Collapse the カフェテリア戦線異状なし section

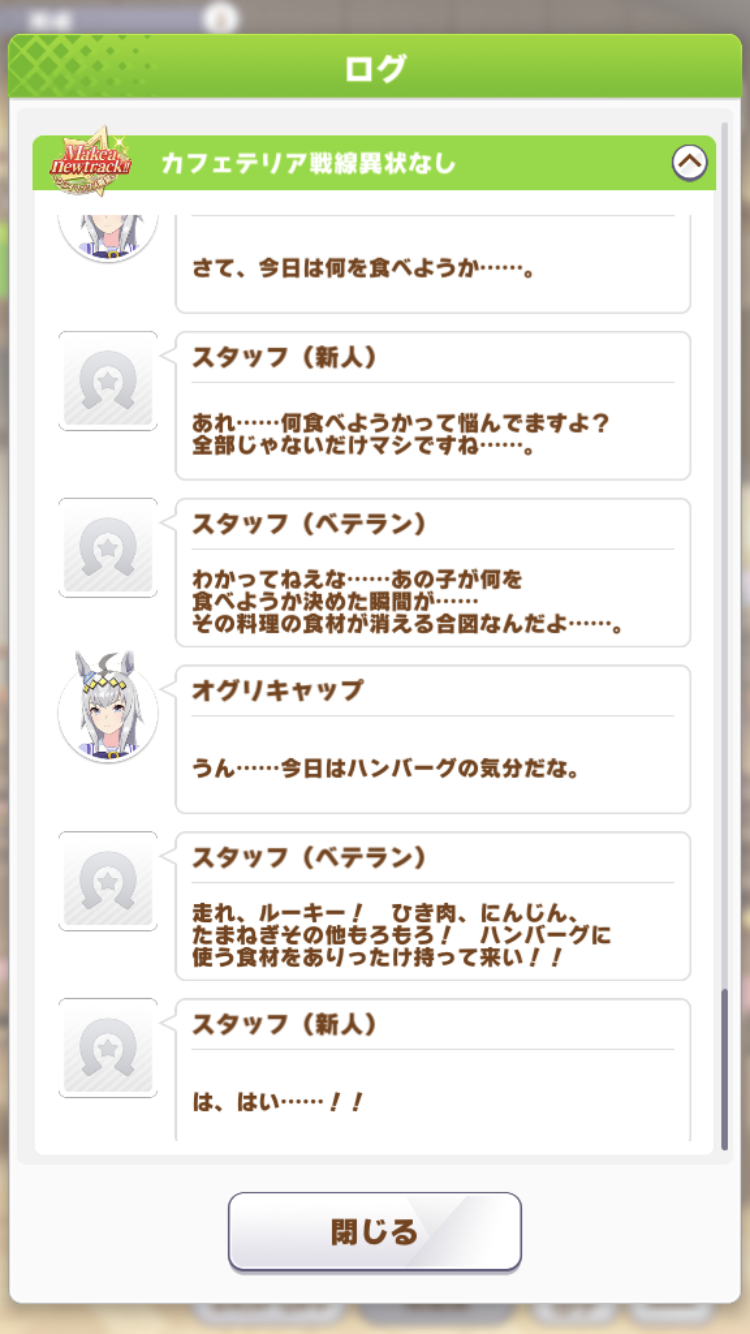689,162
